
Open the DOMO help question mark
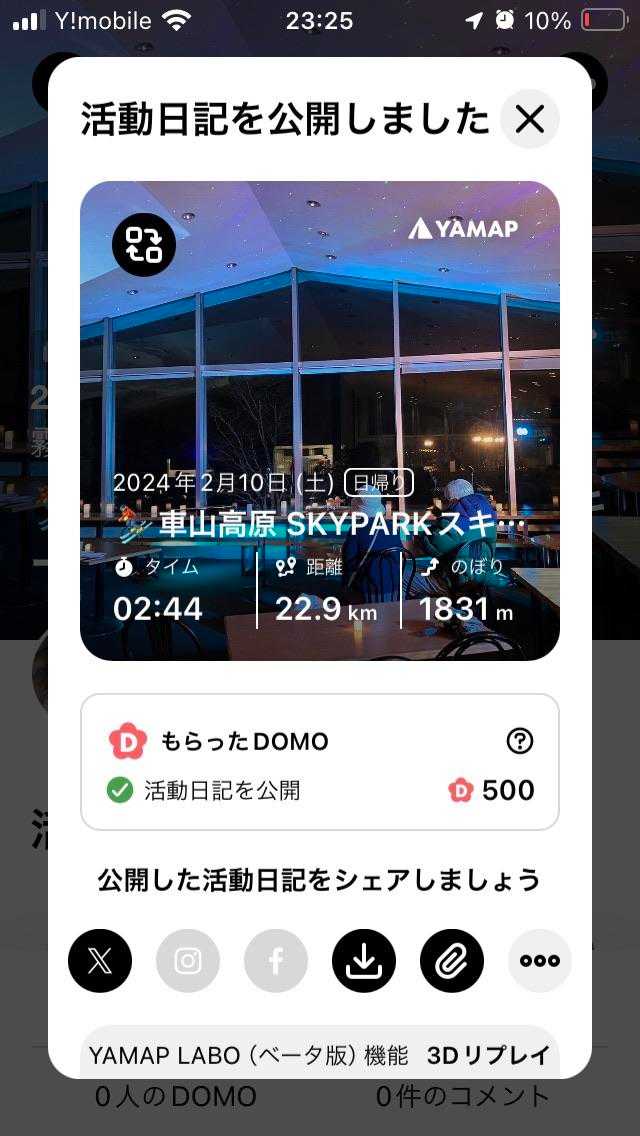[520, 741]
